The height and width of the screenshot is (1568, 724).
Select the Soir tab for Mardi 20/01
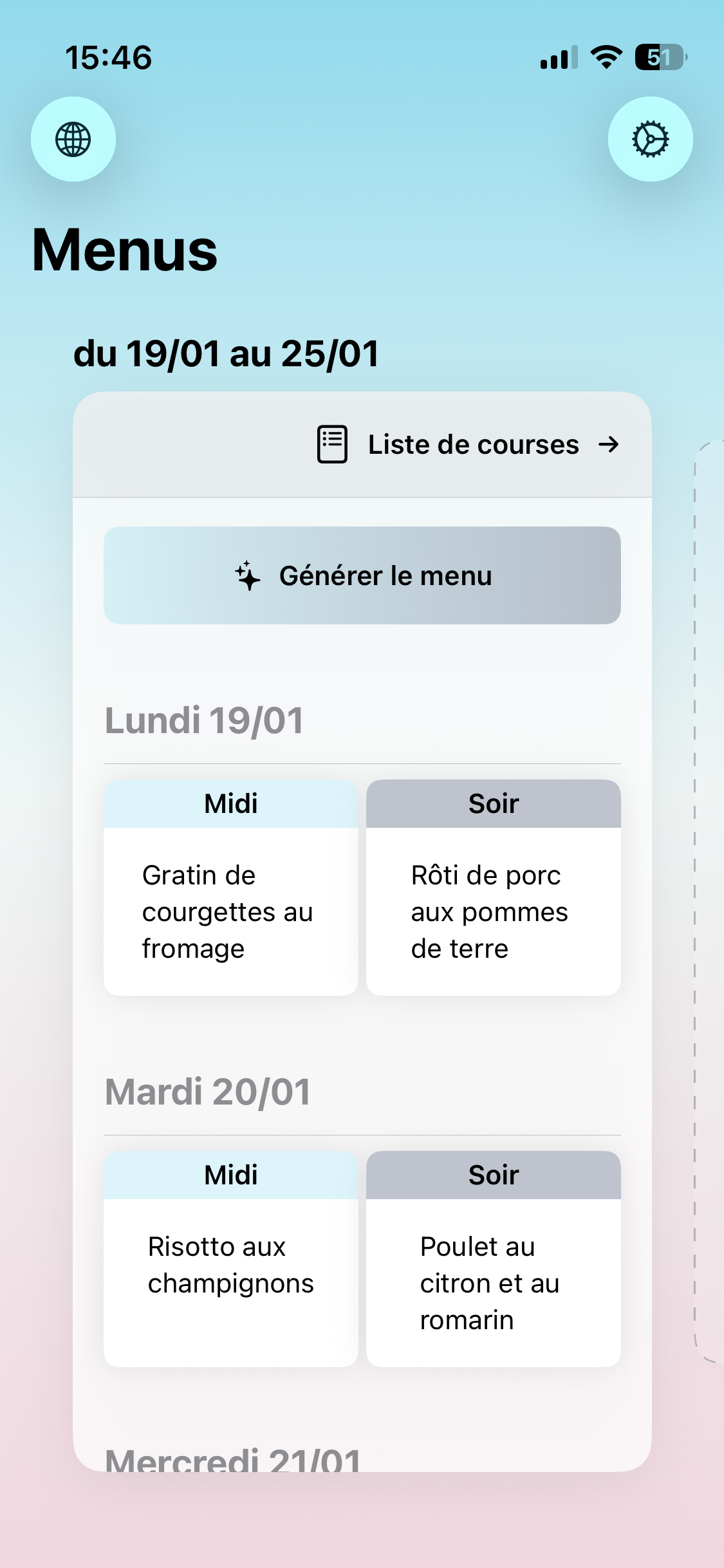pyautogui.click(x=493, y=1174)
